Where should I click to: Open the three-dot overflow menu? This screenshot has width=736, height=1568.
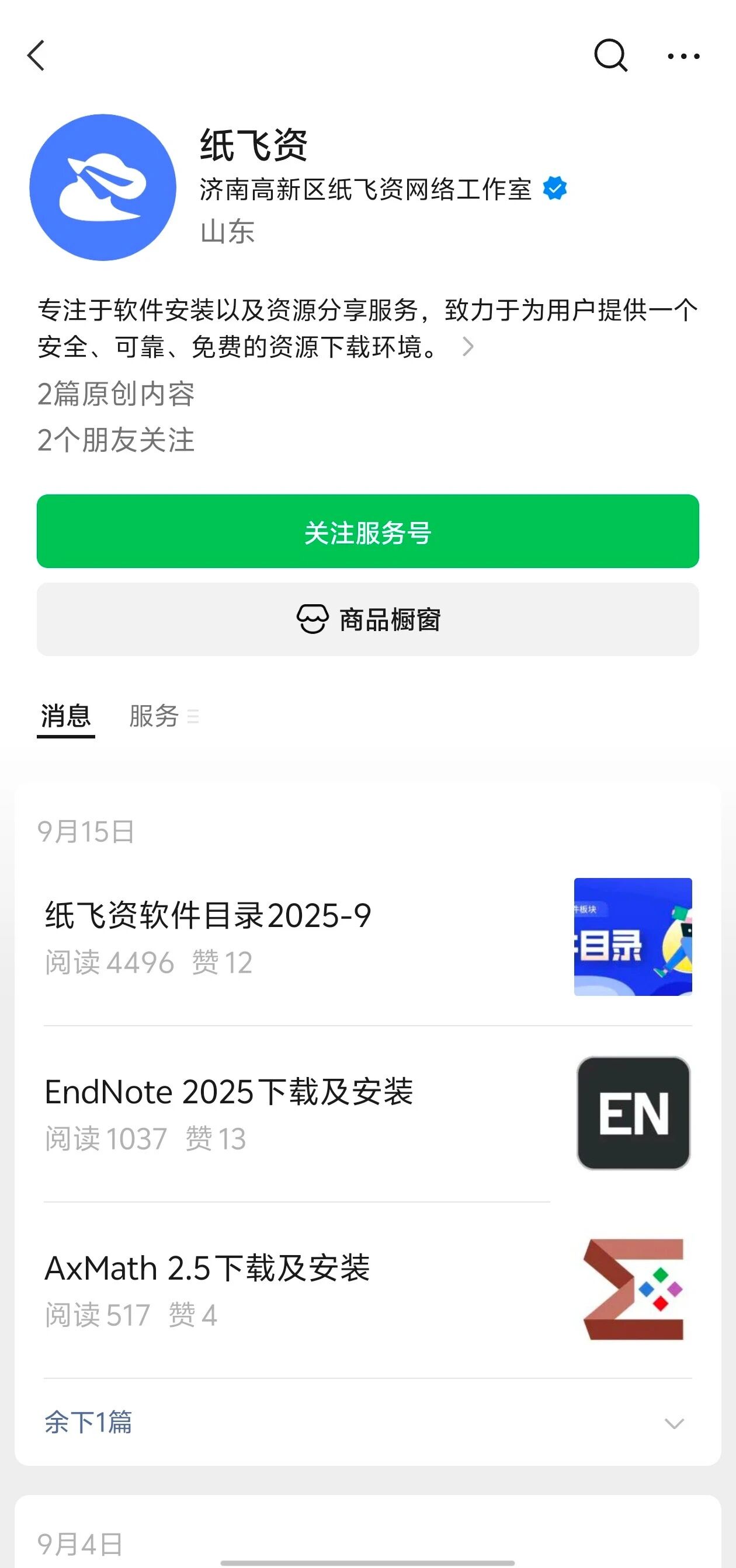[683, 56]
